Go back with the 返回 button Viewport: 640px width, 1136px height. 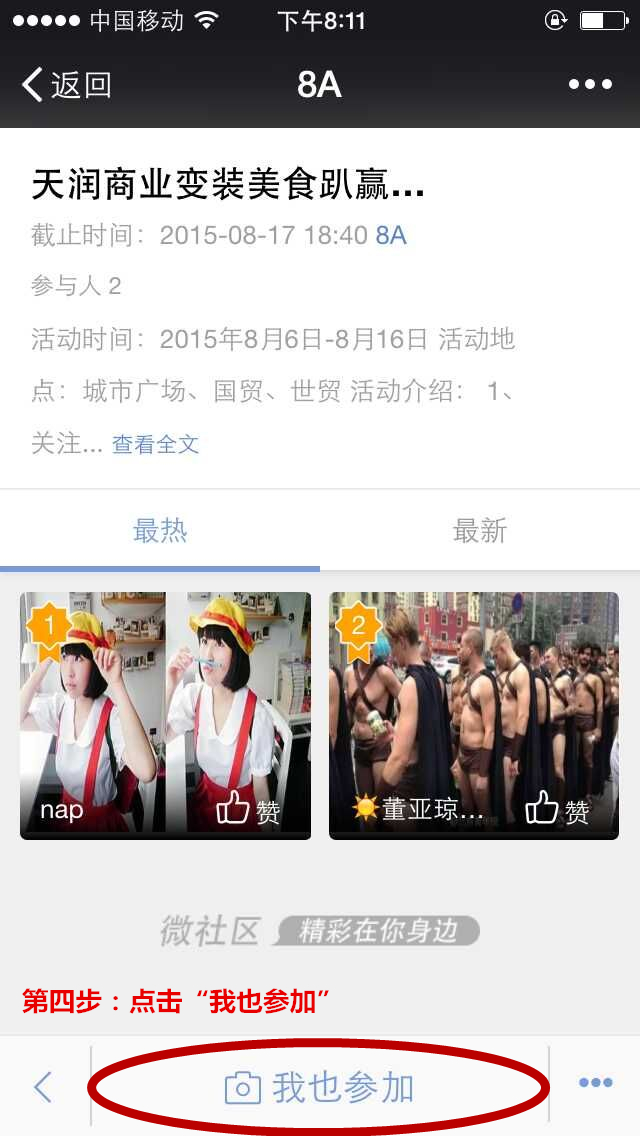(66, 85)
